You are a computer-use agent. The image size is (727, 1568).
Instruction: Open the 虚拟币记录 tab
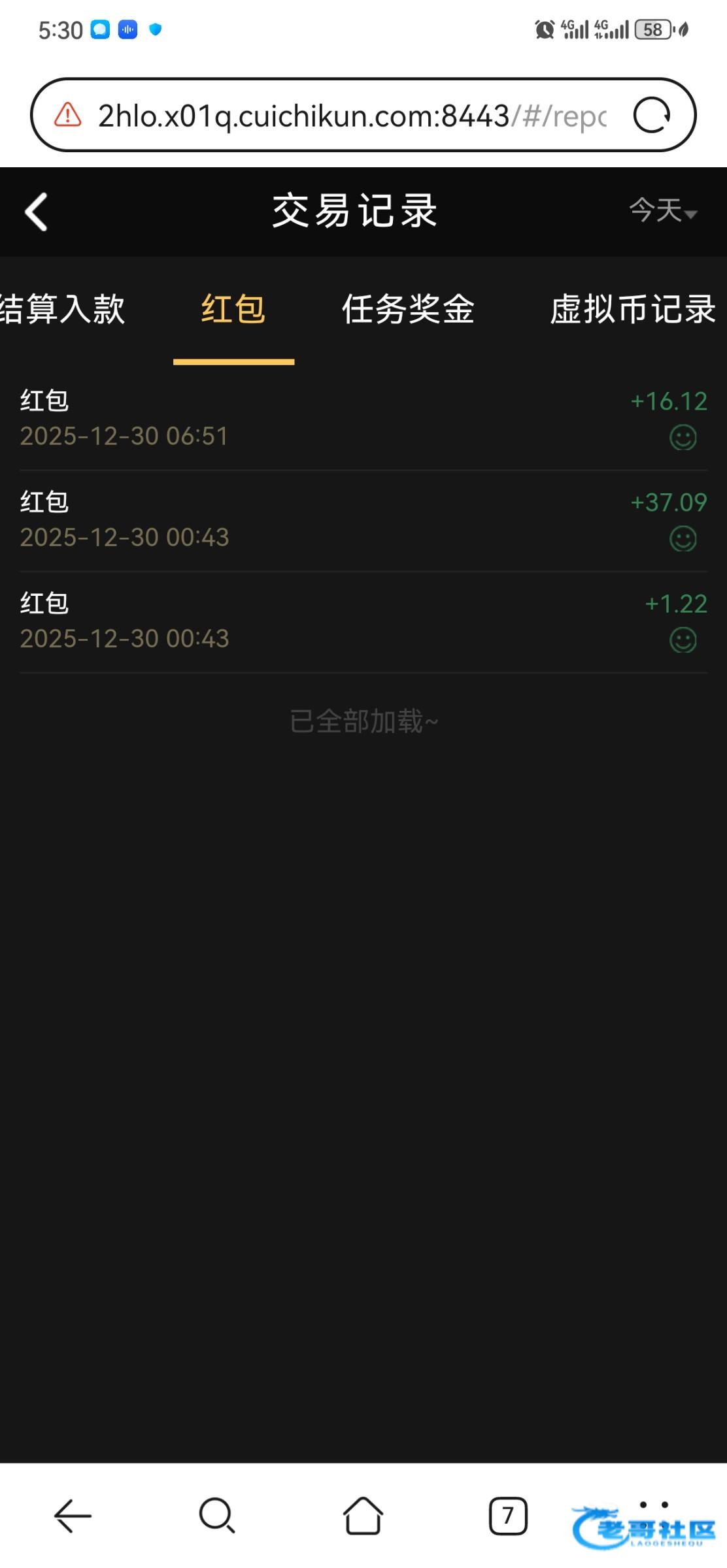tap(632, 309)
